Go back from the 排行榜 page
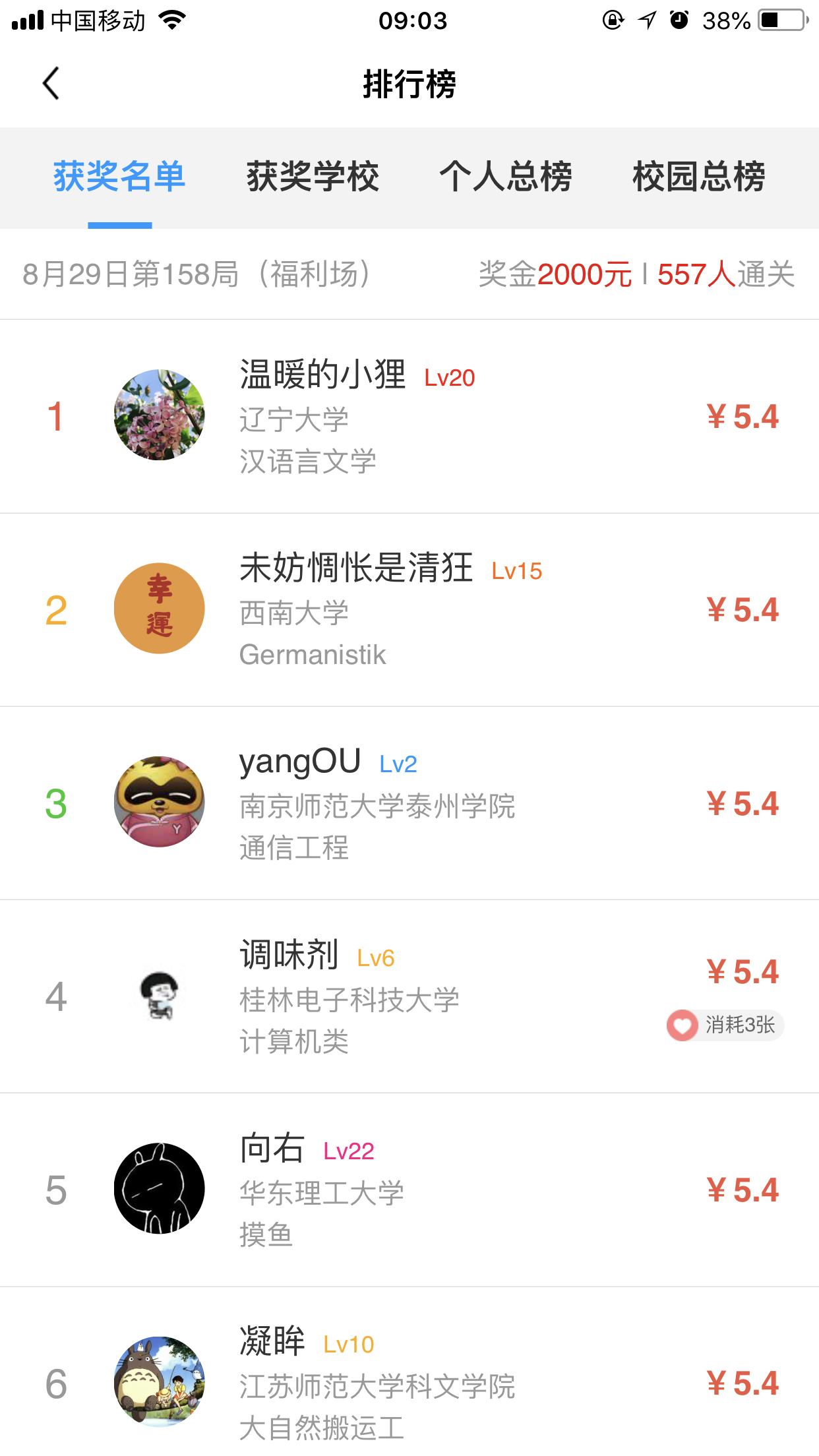 (x=51, y=84)
